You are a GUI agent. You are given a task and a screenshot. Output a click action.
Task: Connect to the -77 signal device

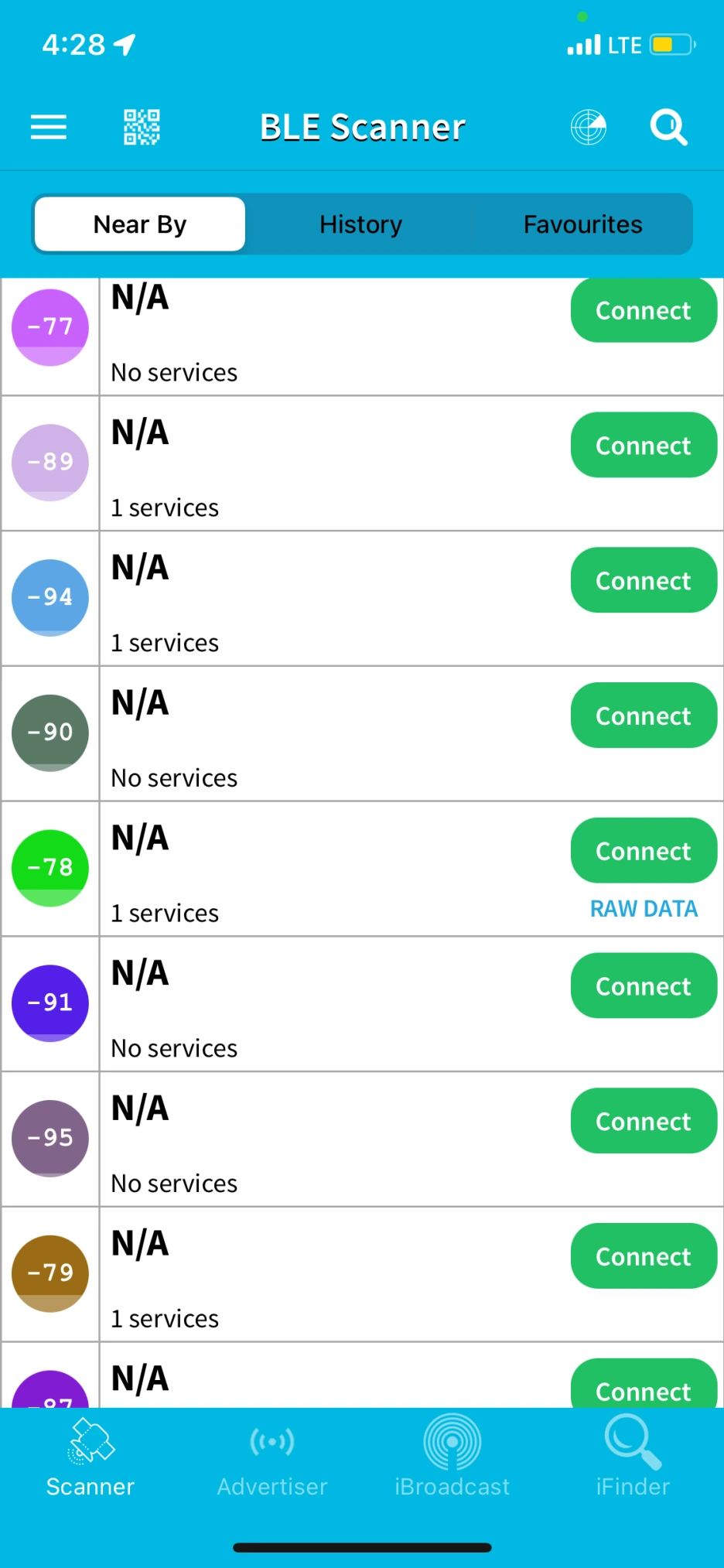pyautogui.click(x=644, y=310)
